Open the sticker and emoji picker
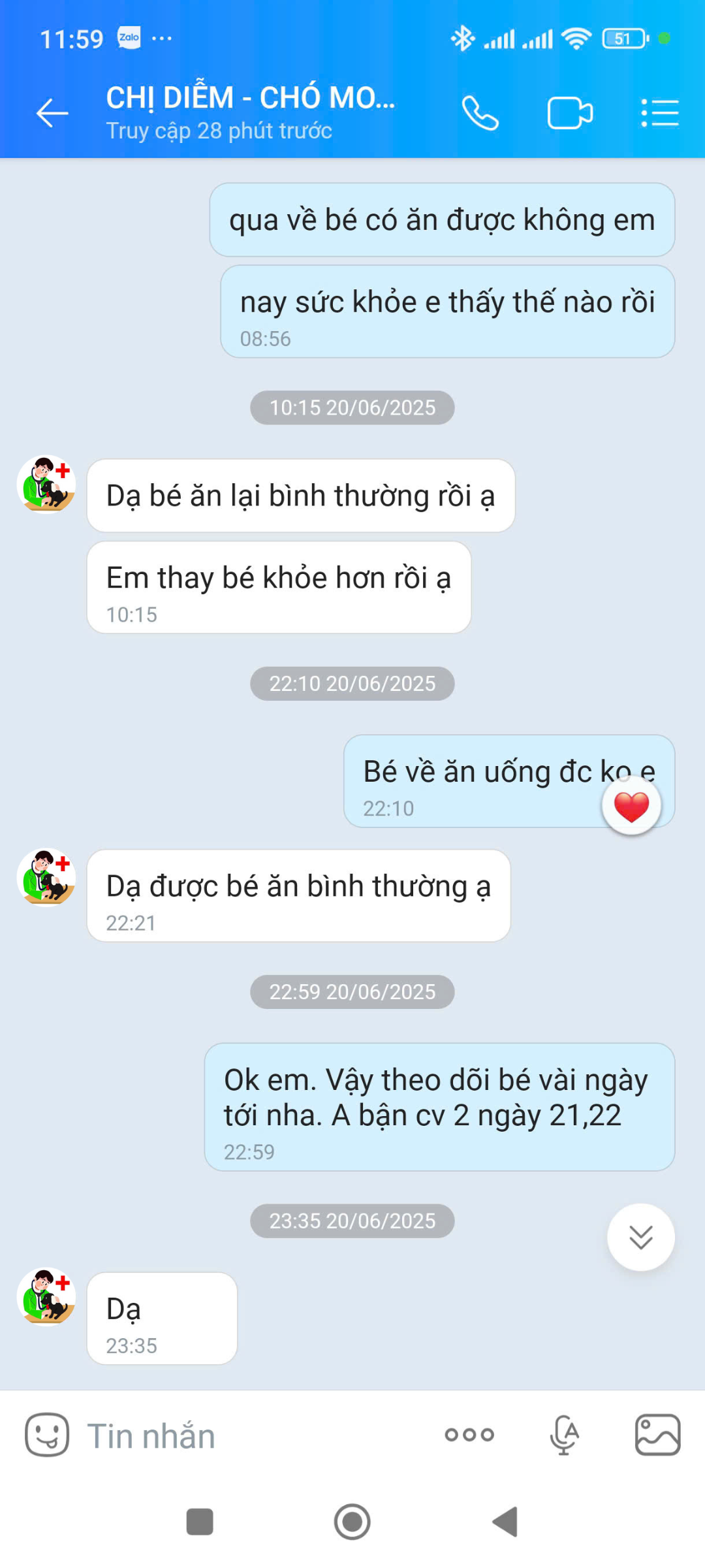The width and height of the screenshot is (705, 1568). click(x=46, y=1435)
